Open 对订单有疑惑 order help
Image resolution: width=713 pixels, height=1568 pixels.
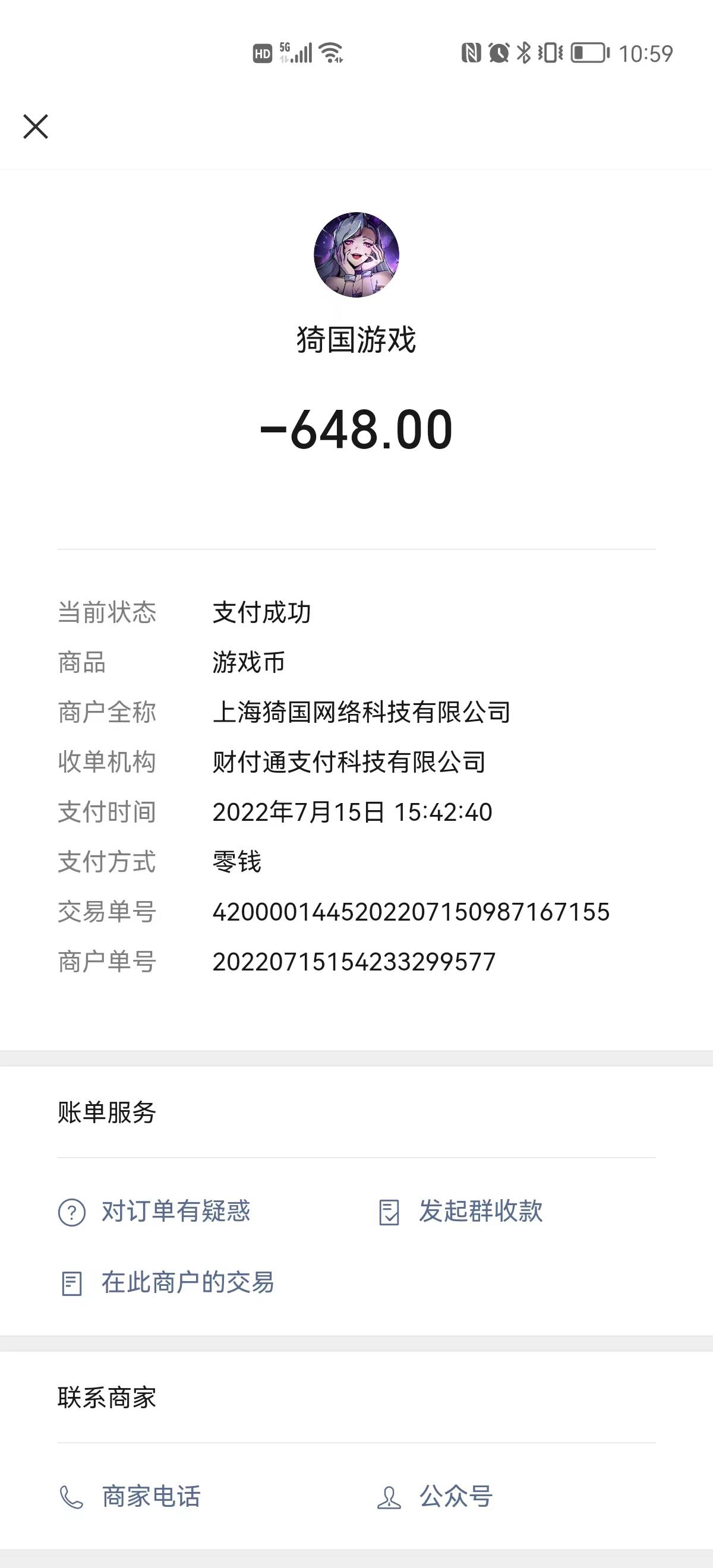154,1211
